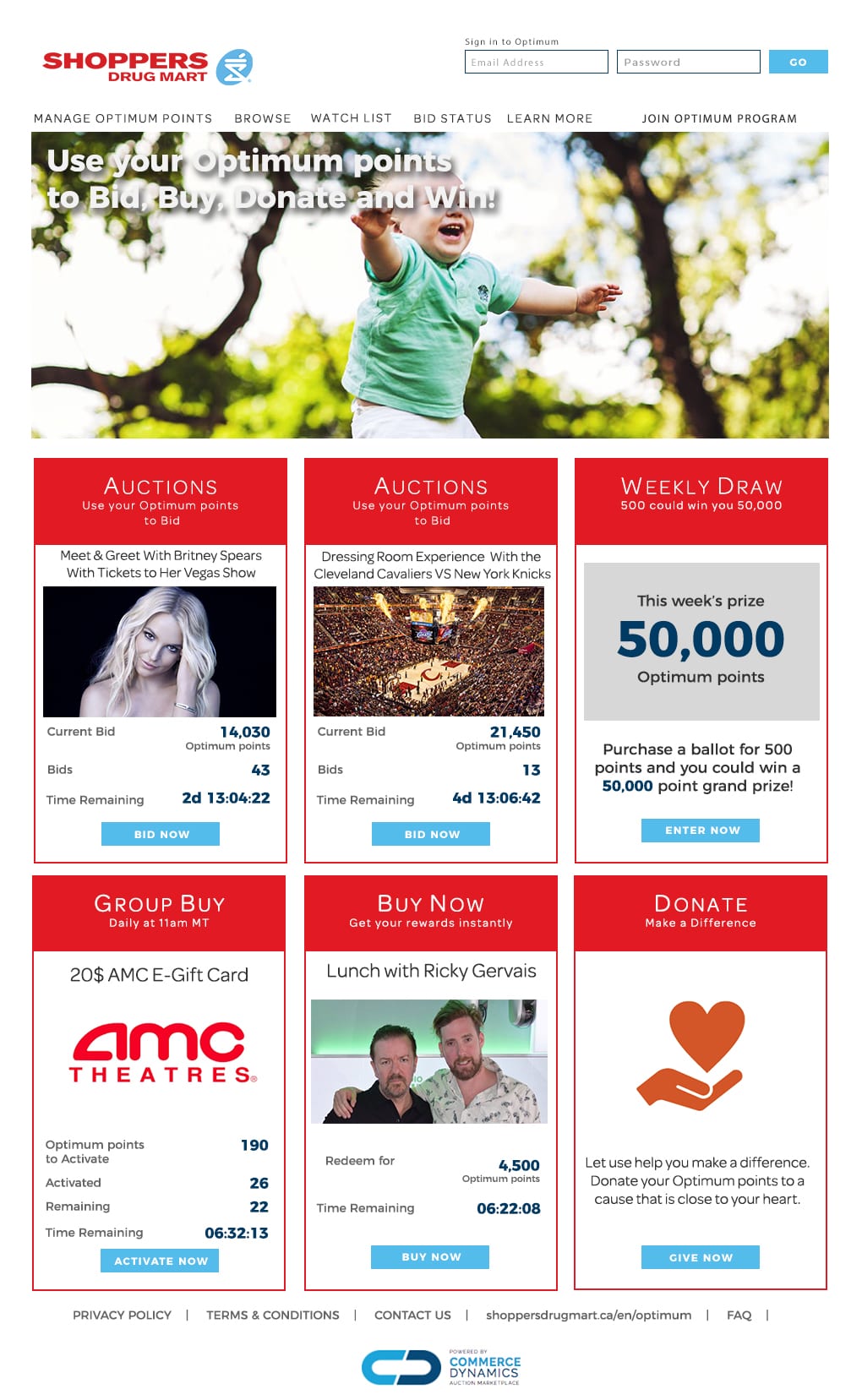
Task: Tap the Password field
Action: tap(688, 62)
